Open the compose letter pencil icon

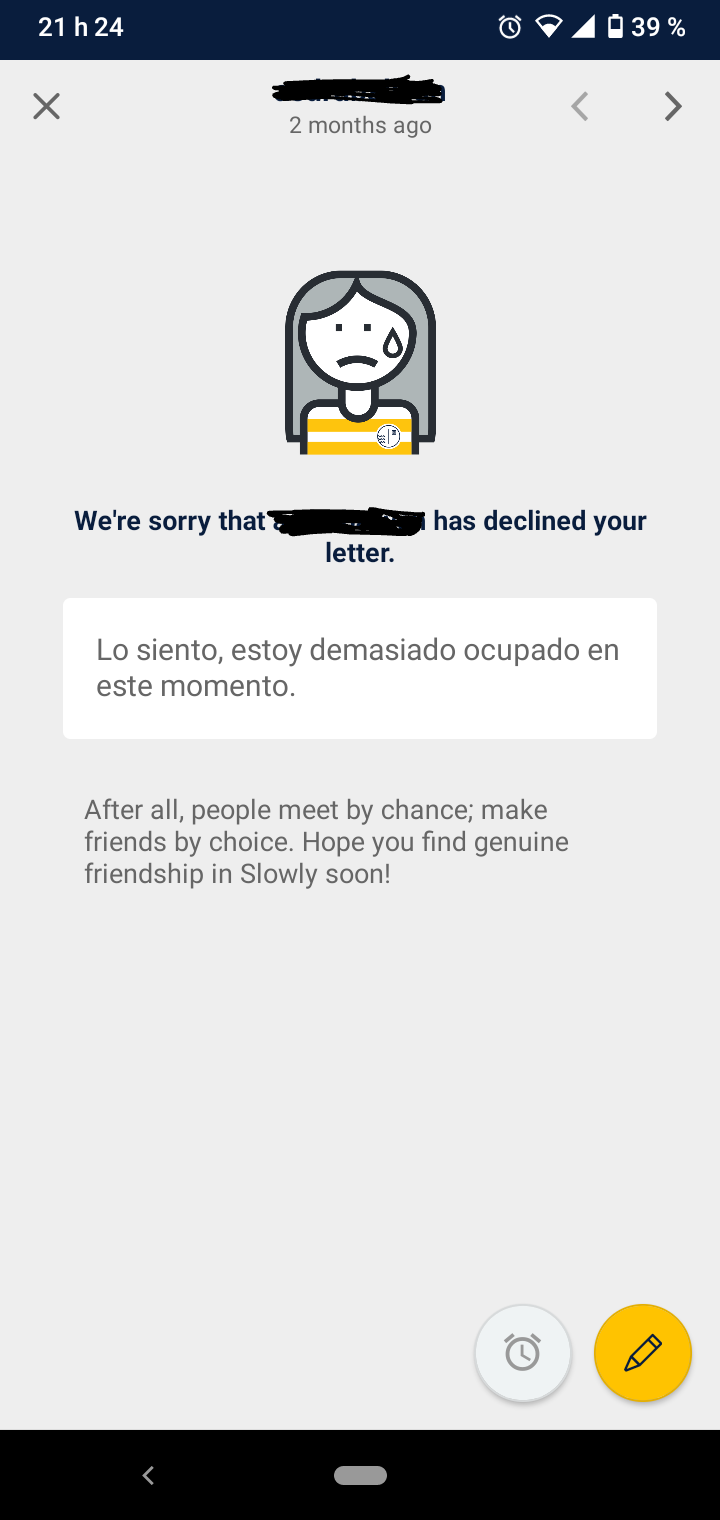point(643,1352)
